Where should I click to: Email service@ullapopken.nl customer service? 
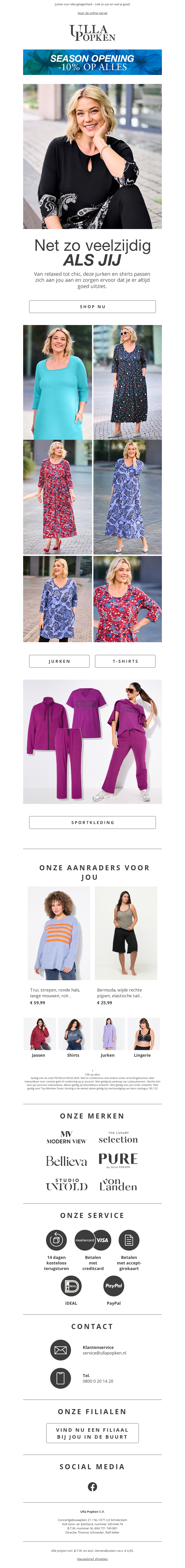(x=105, y=1353)
